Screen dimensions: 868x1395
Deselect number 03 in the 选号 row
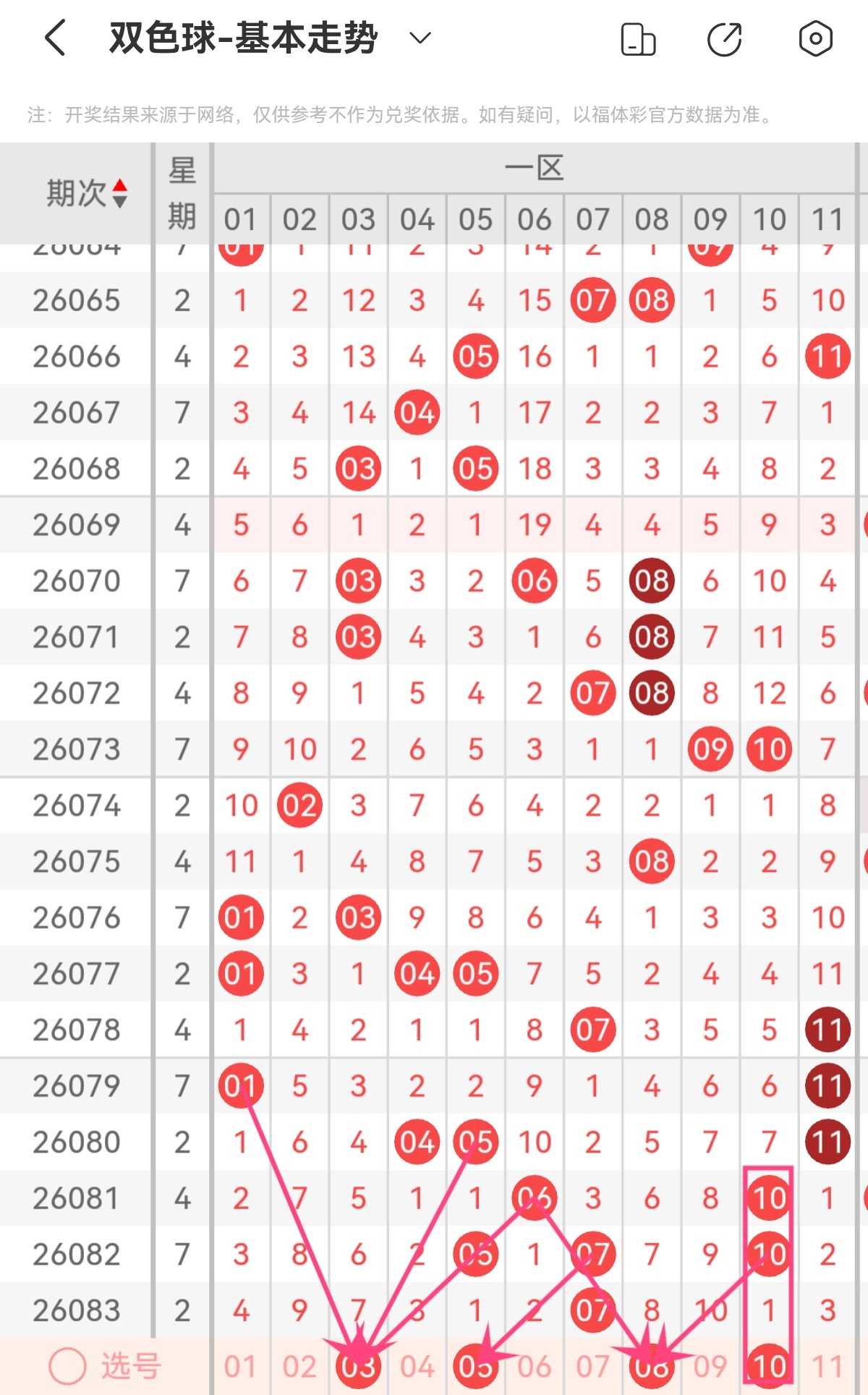pyautogui.click(x=358, y=1366)
